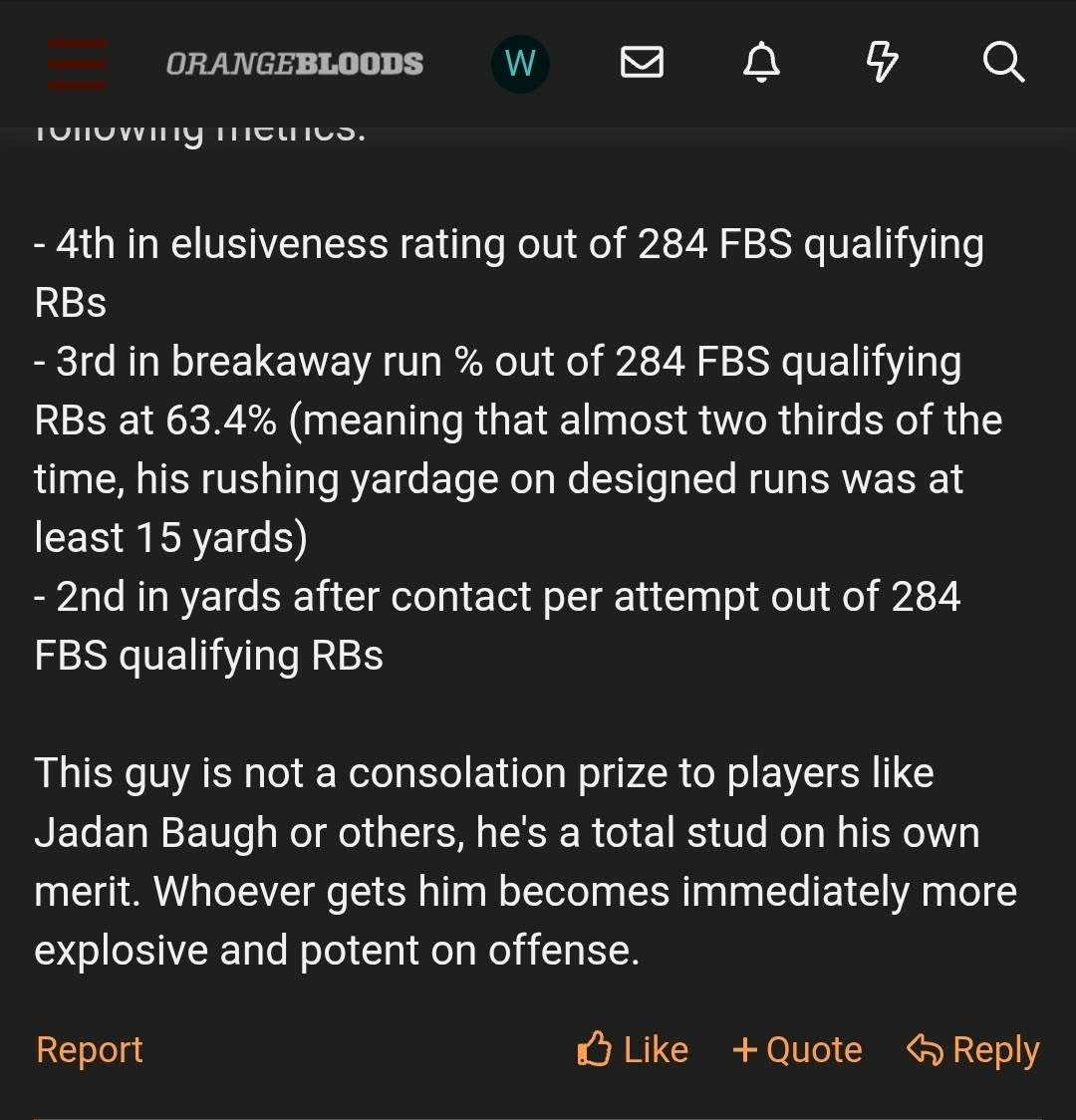Open the hamburger drawer menu
This screenshot has height=1120, width=1076.
77,64
